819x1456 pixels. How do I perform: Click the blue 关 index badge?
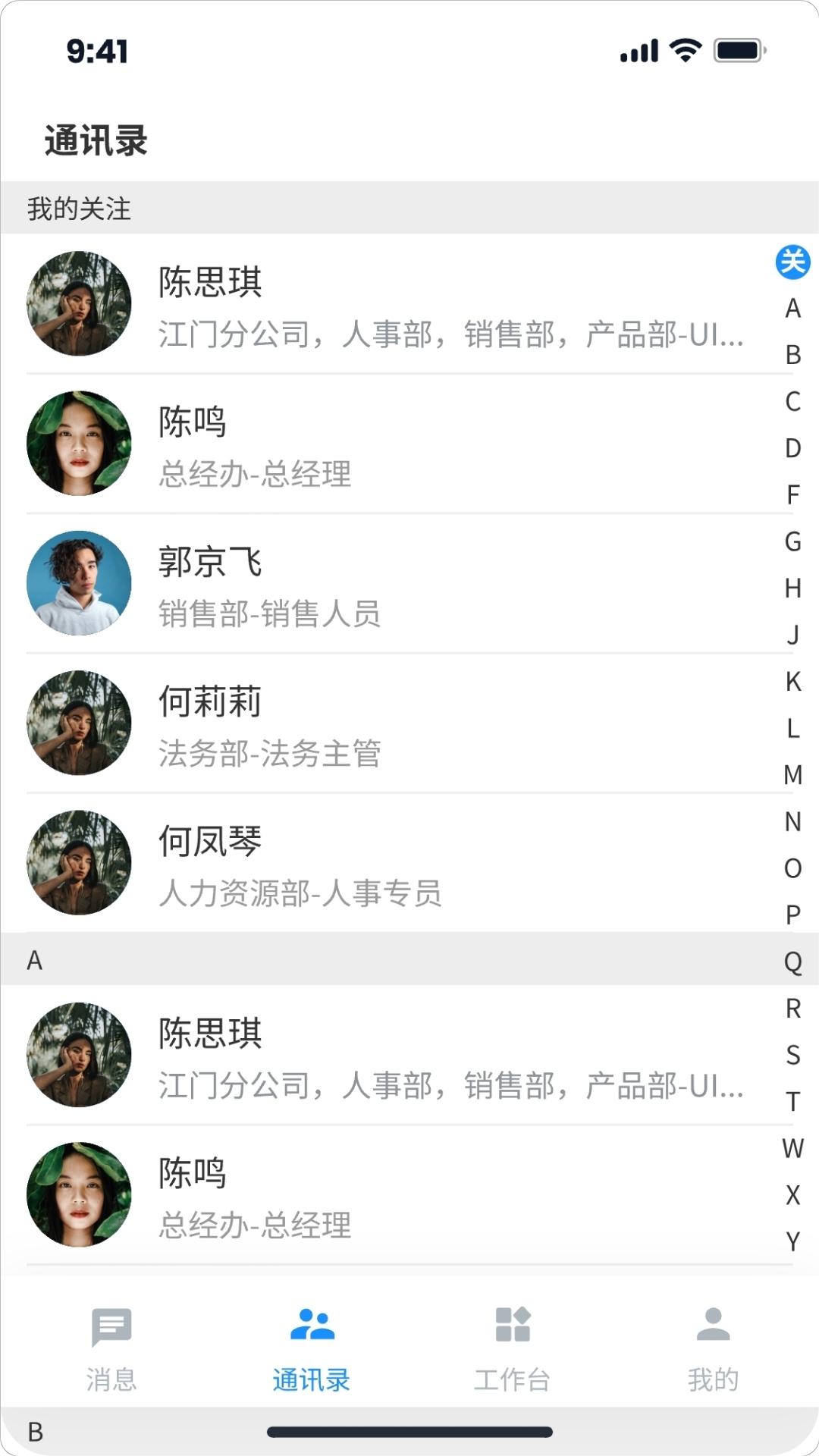(x=792, y=263)
